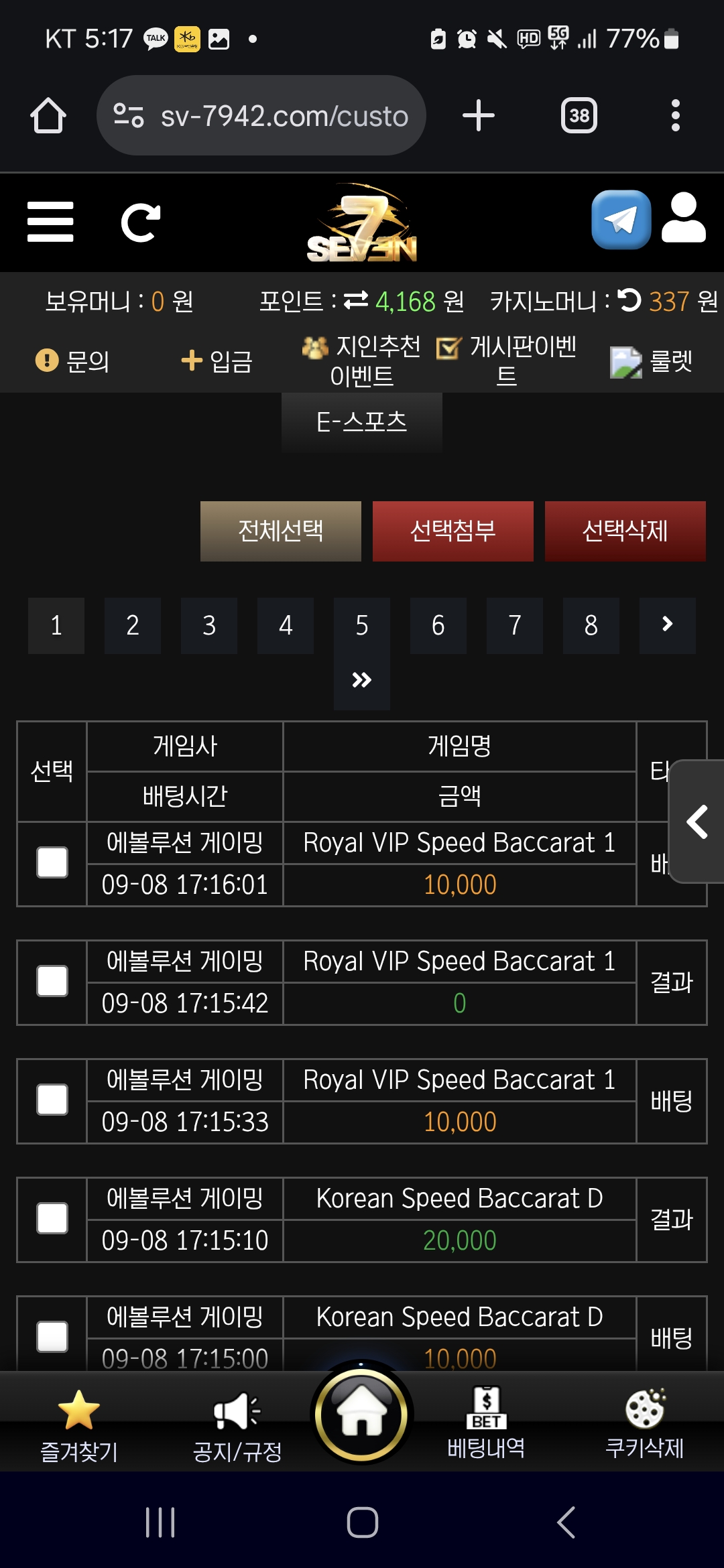Go to the site home button
This screenshot has height=1568, width=724.
coord(362,1414)
